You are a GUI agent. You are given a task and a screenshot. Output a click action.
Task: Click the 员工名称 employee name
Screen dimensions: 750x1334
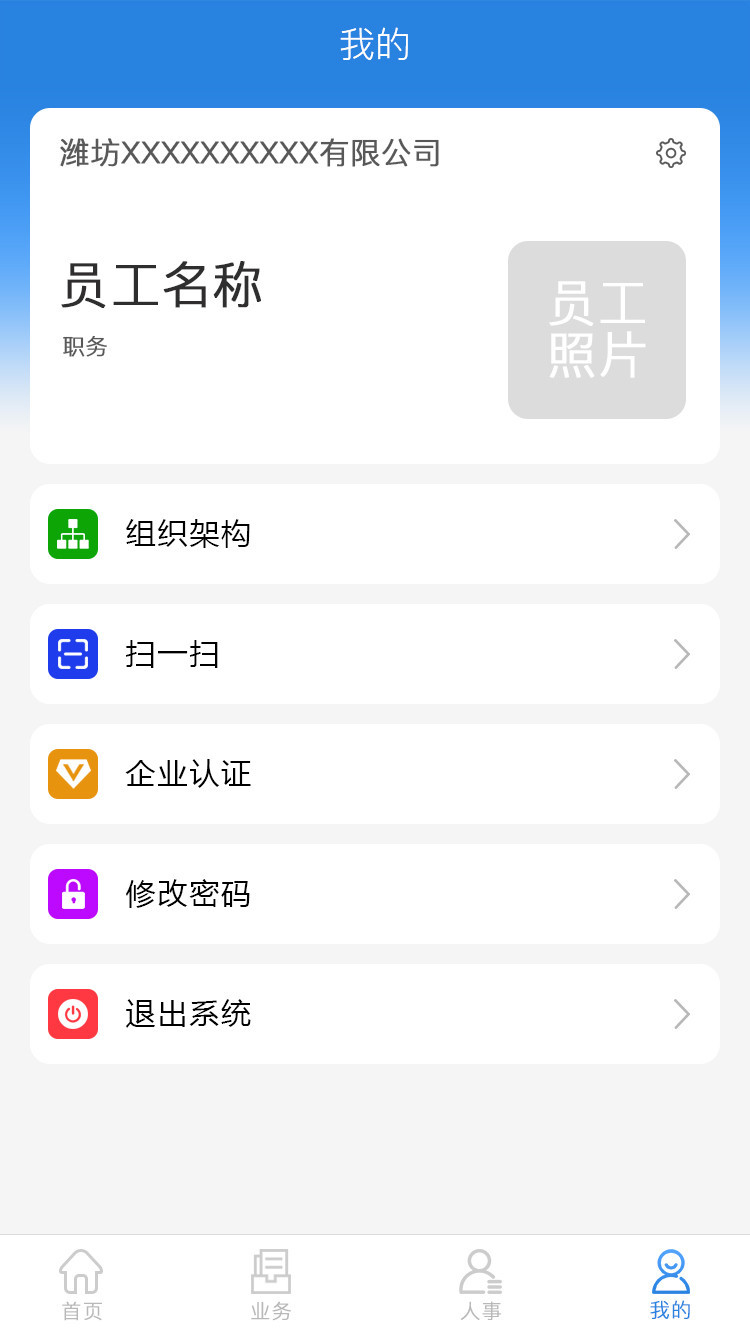coord(160,287)
